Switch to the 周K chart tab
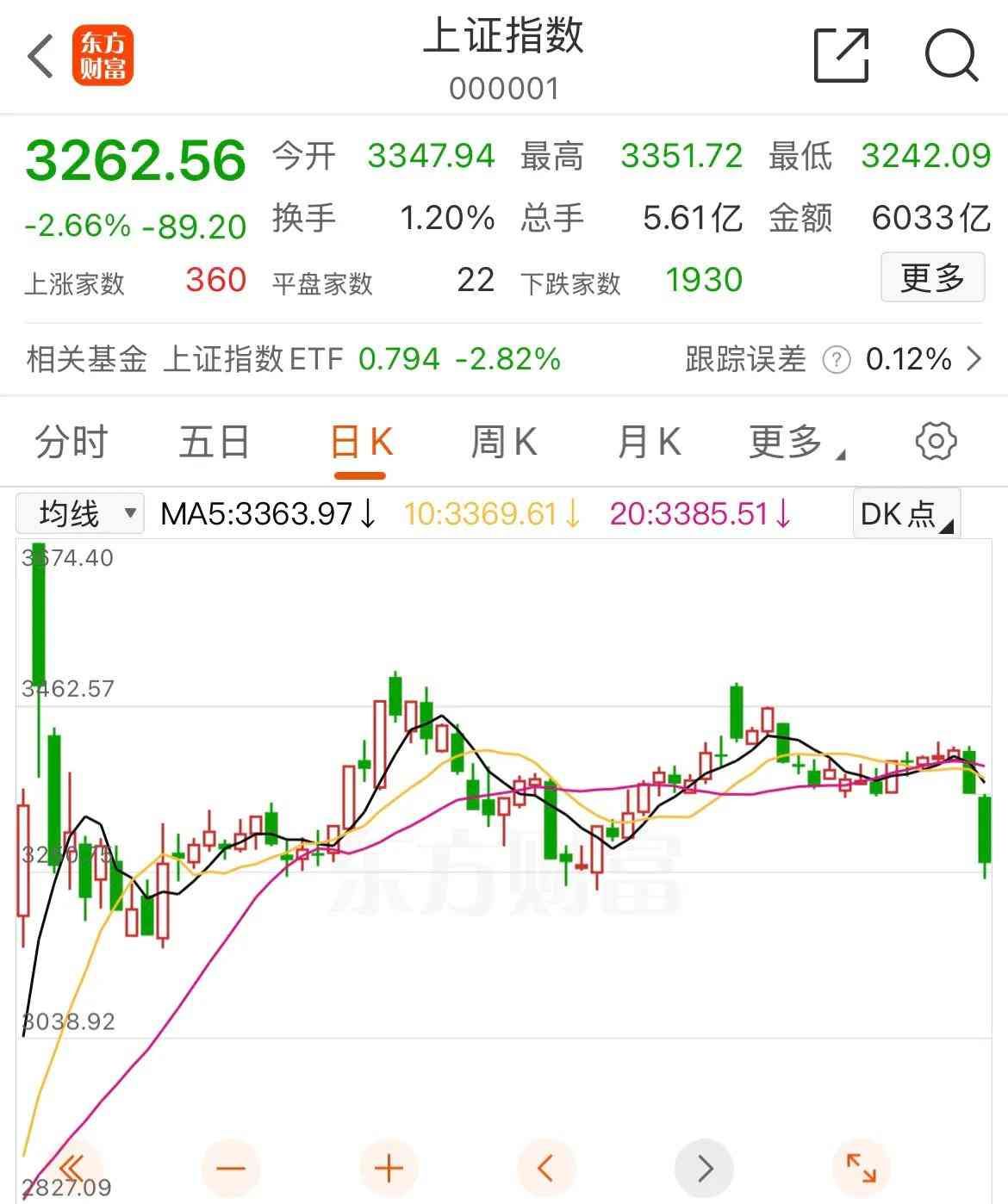1008x1204 pixels. point(503,443)
